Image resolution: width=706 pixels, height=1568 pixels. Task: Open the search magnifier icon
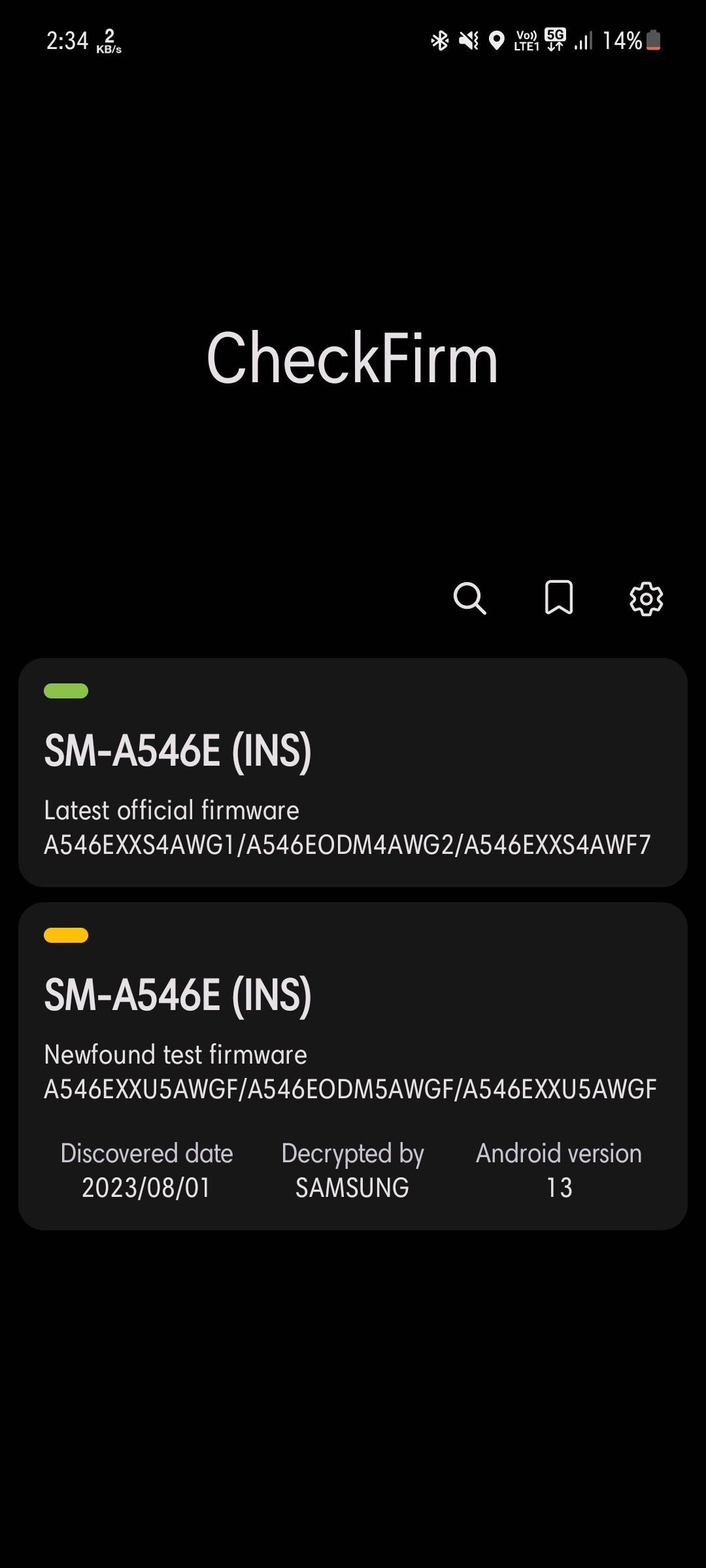click(469, 598)
